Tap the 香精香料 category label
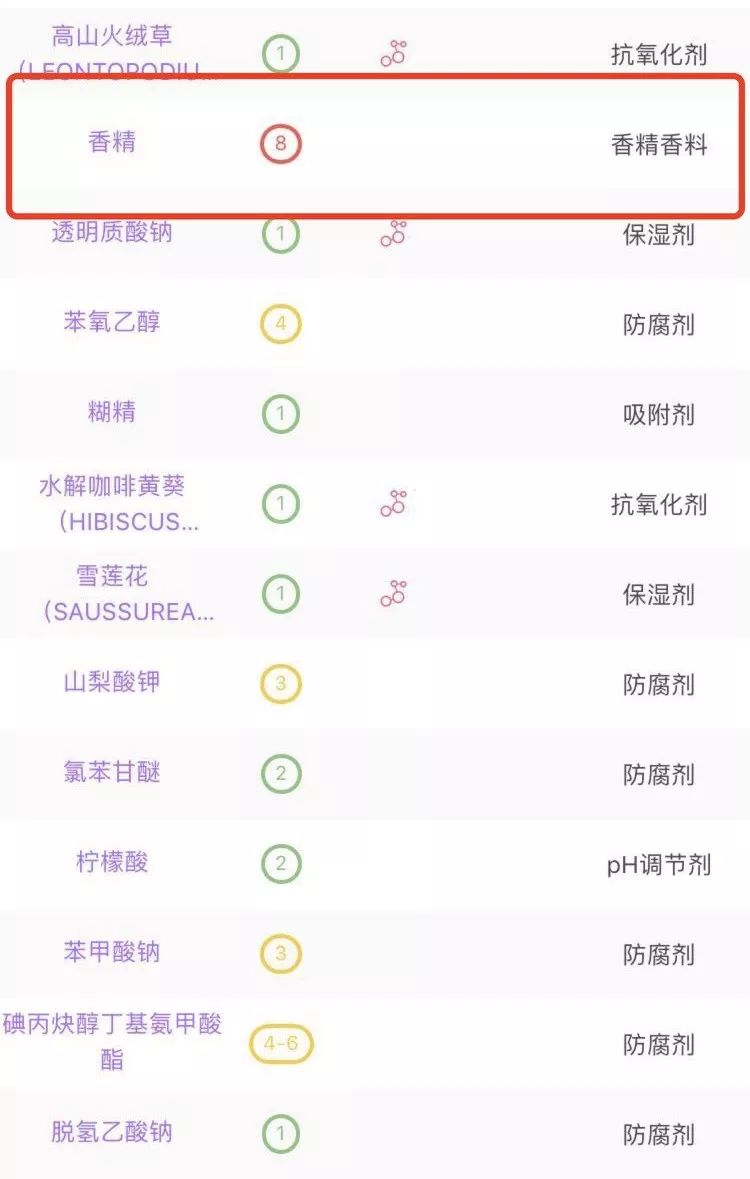Viewport: 750px width, 1179px height. pyautogui.click(x=660, y=145)
